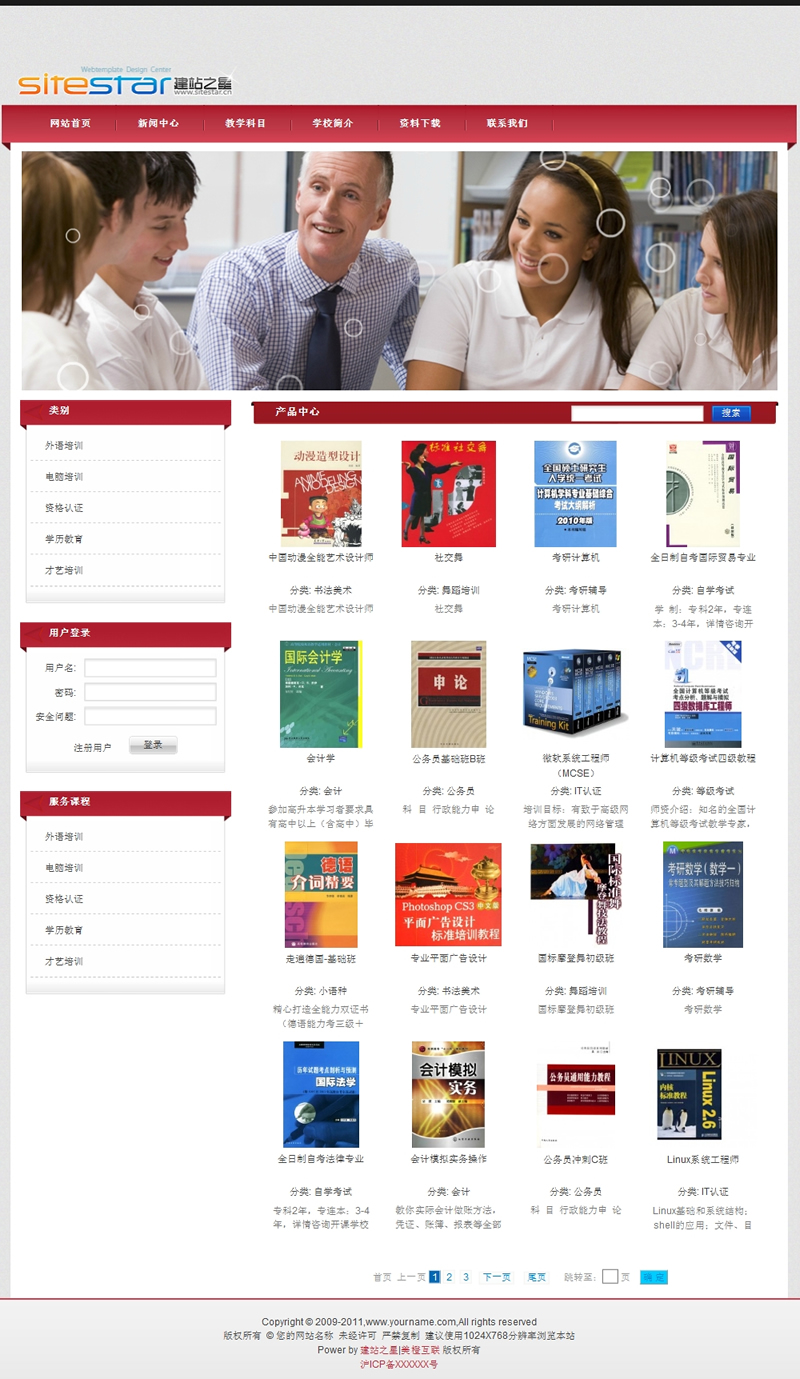
Task: Open 网站首页 in the navigation bar
Action: coord(70,124)
